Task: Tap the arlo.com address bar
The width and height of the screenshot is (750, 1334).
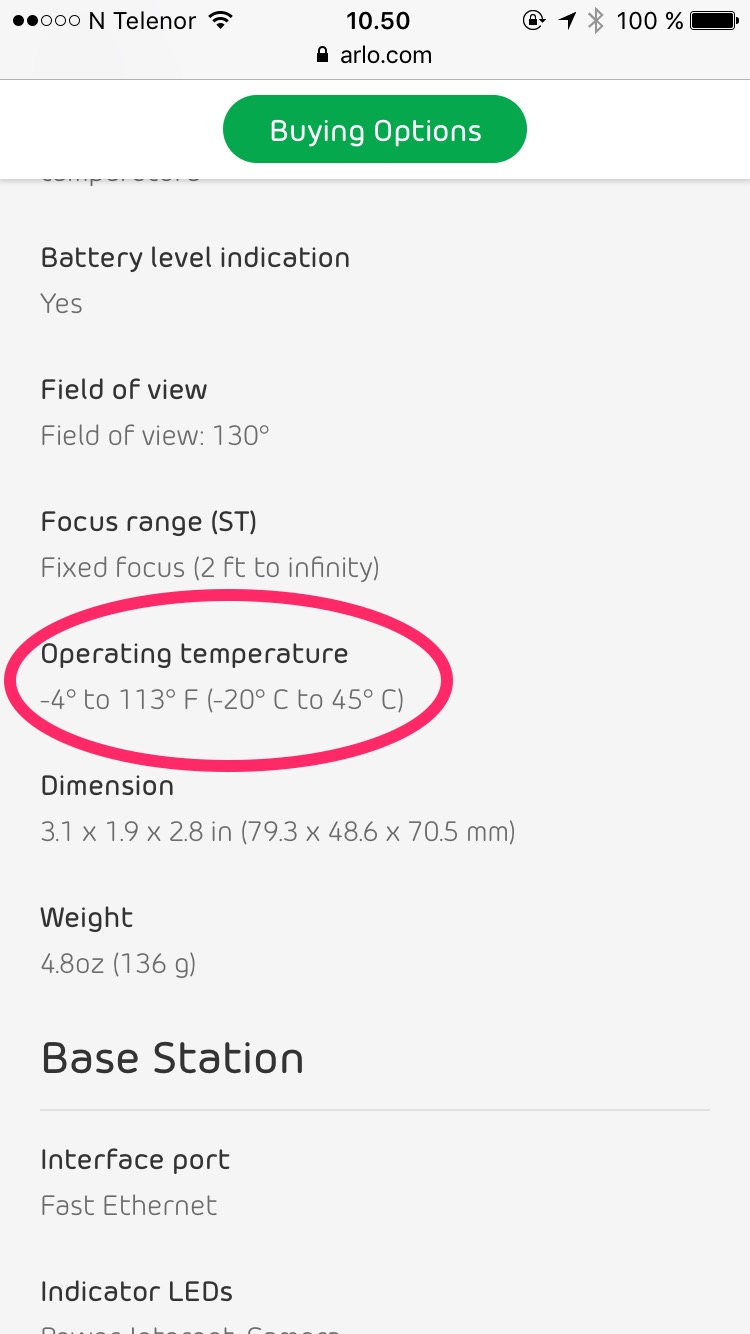Action: (374, 55)
